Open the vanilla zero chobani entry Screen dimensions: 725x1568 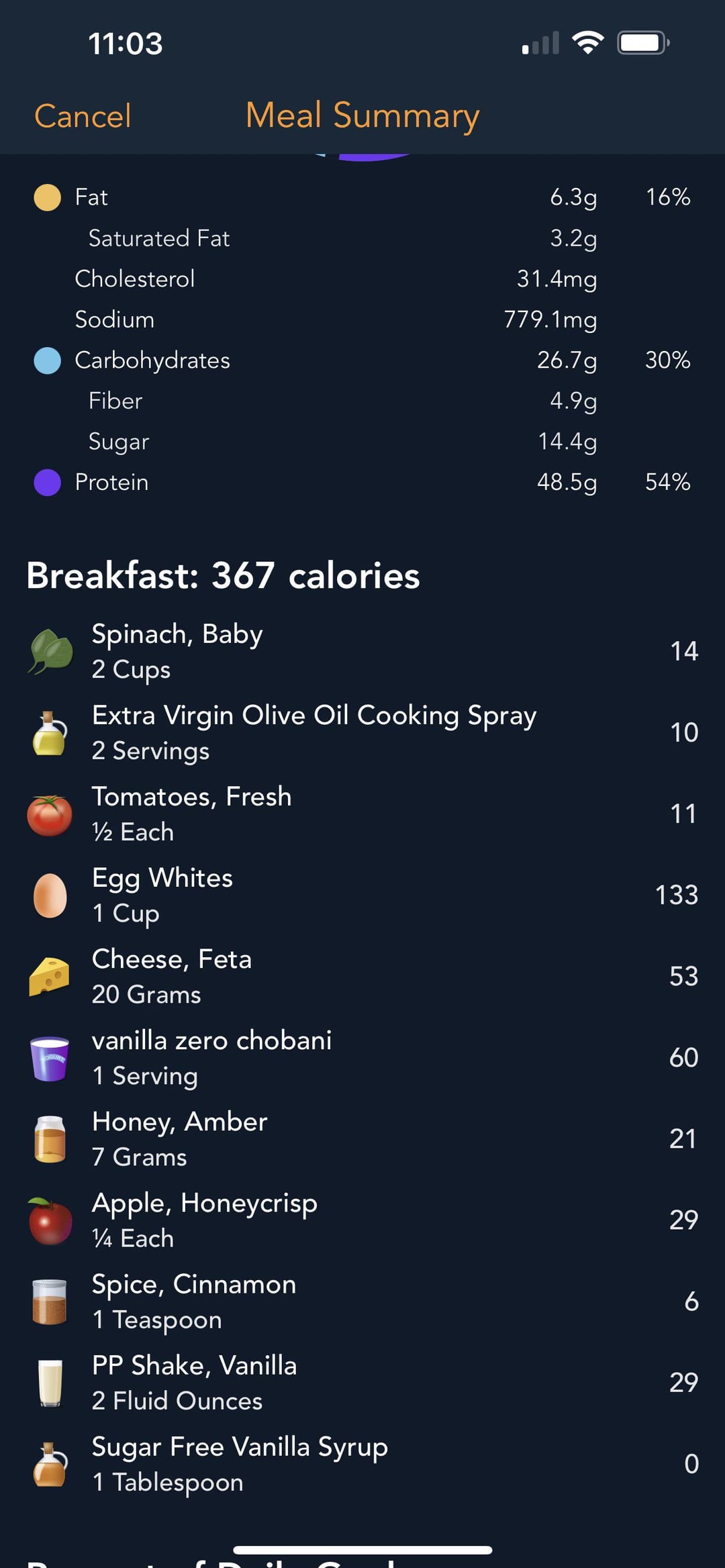362,1057
